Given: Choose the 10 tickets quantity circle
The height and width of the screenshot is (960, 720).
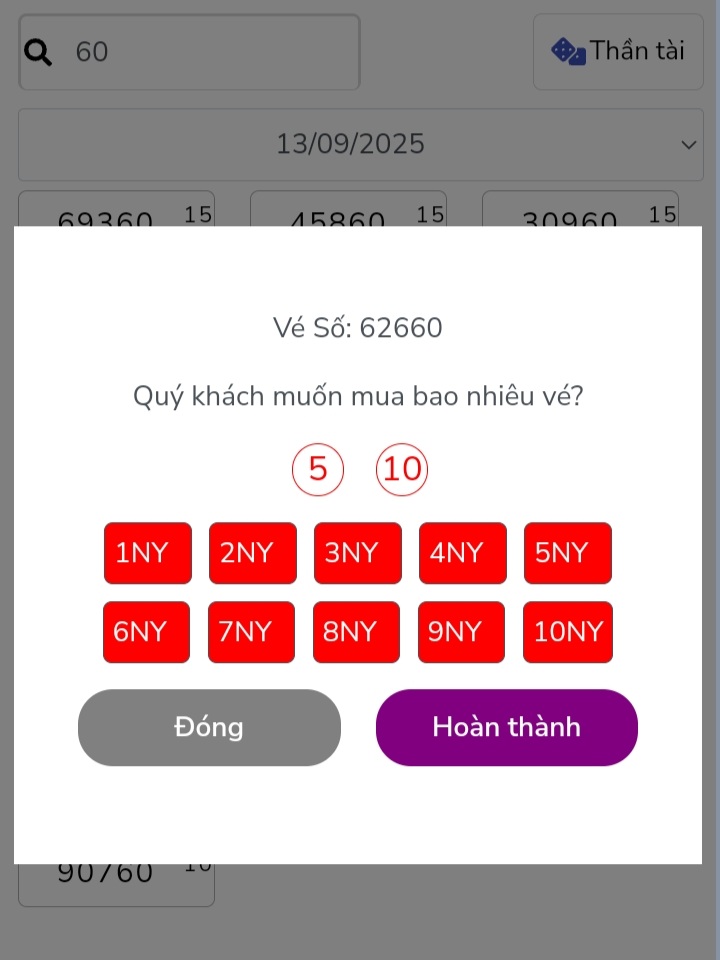Looking at the screenshot, I should point(402,469).
